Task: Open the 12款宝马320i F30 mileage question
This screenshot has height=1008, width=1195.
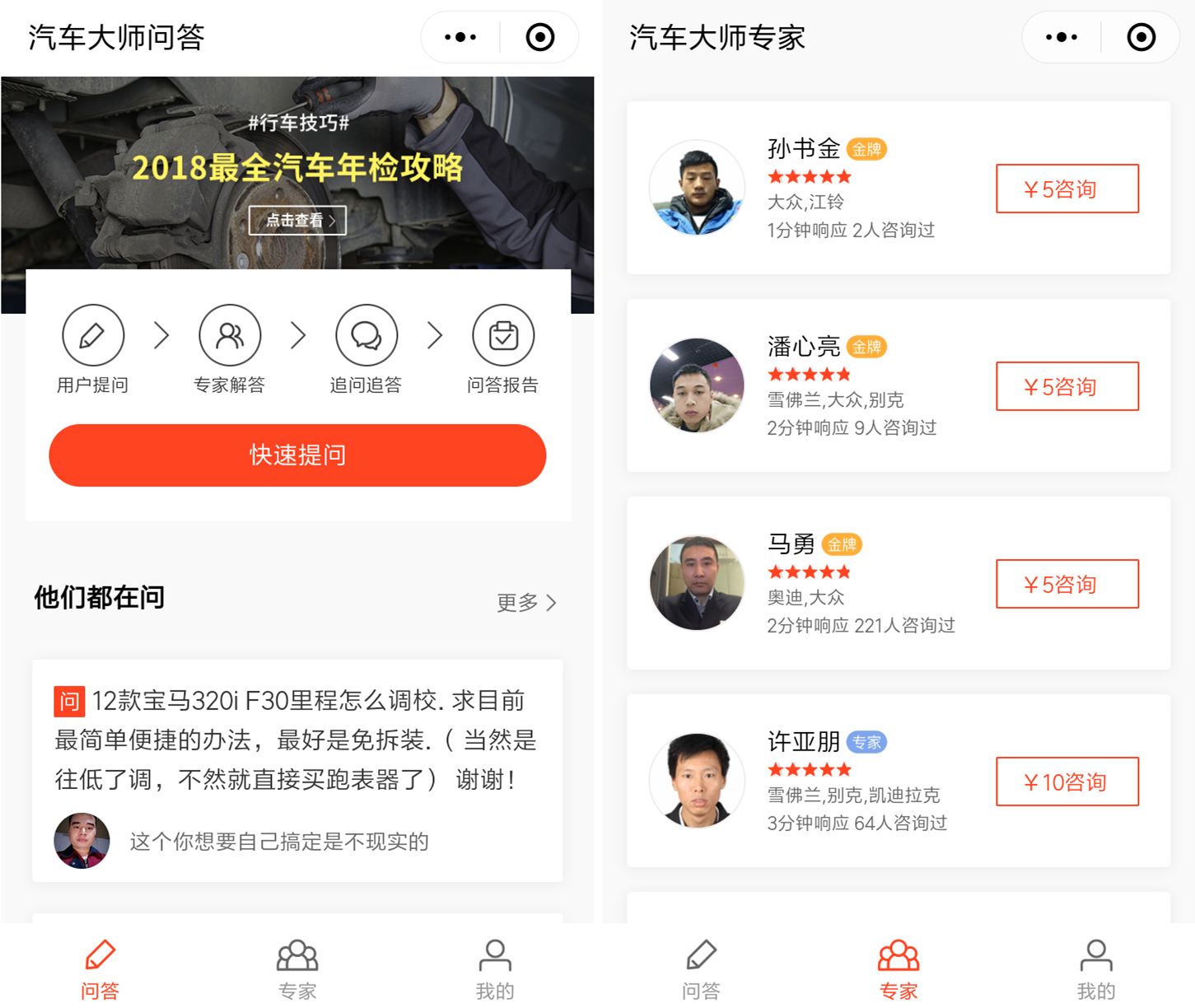Action: 296,740
